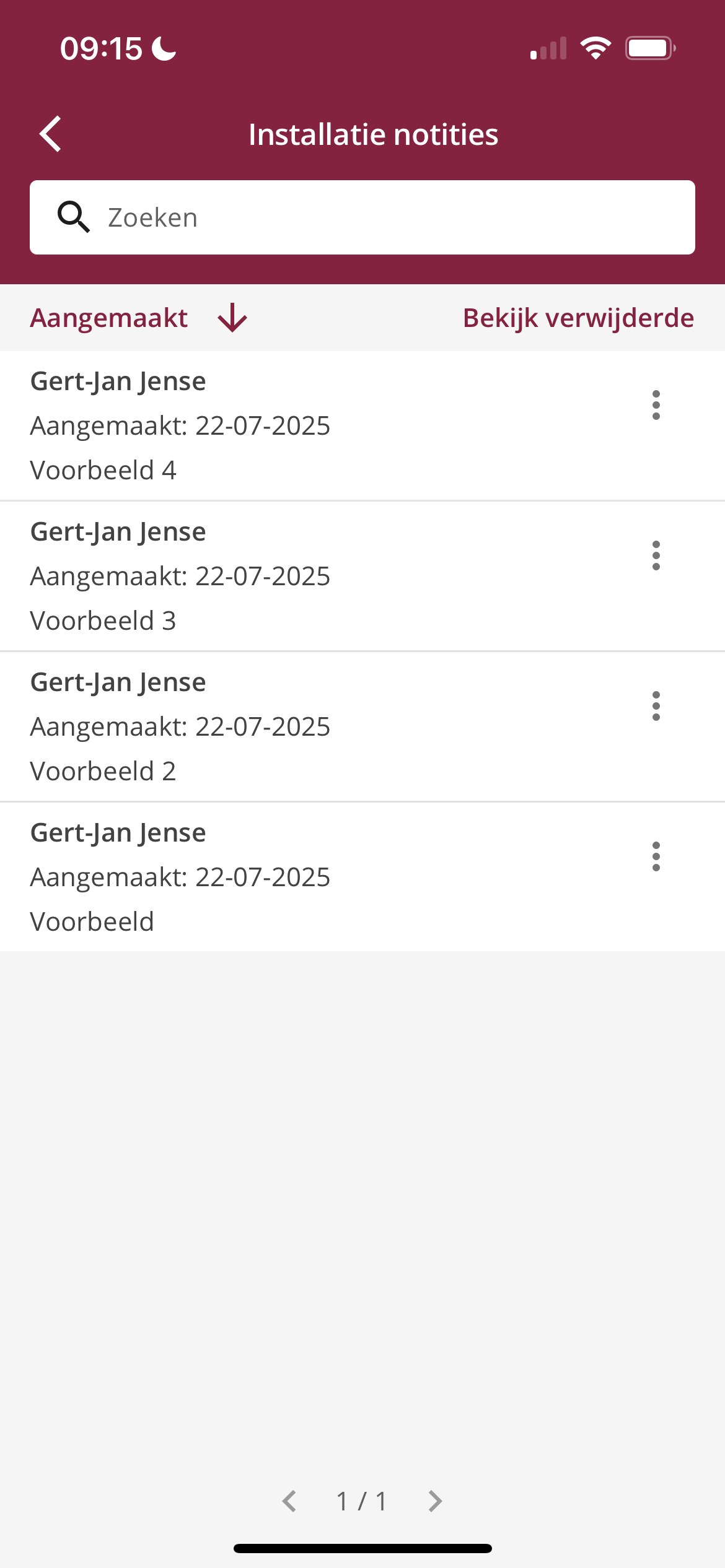Open options menu for Voorbeeld 2
Image resolution: width=725 pixels, height=1568 pixels.
pos(656,706)
